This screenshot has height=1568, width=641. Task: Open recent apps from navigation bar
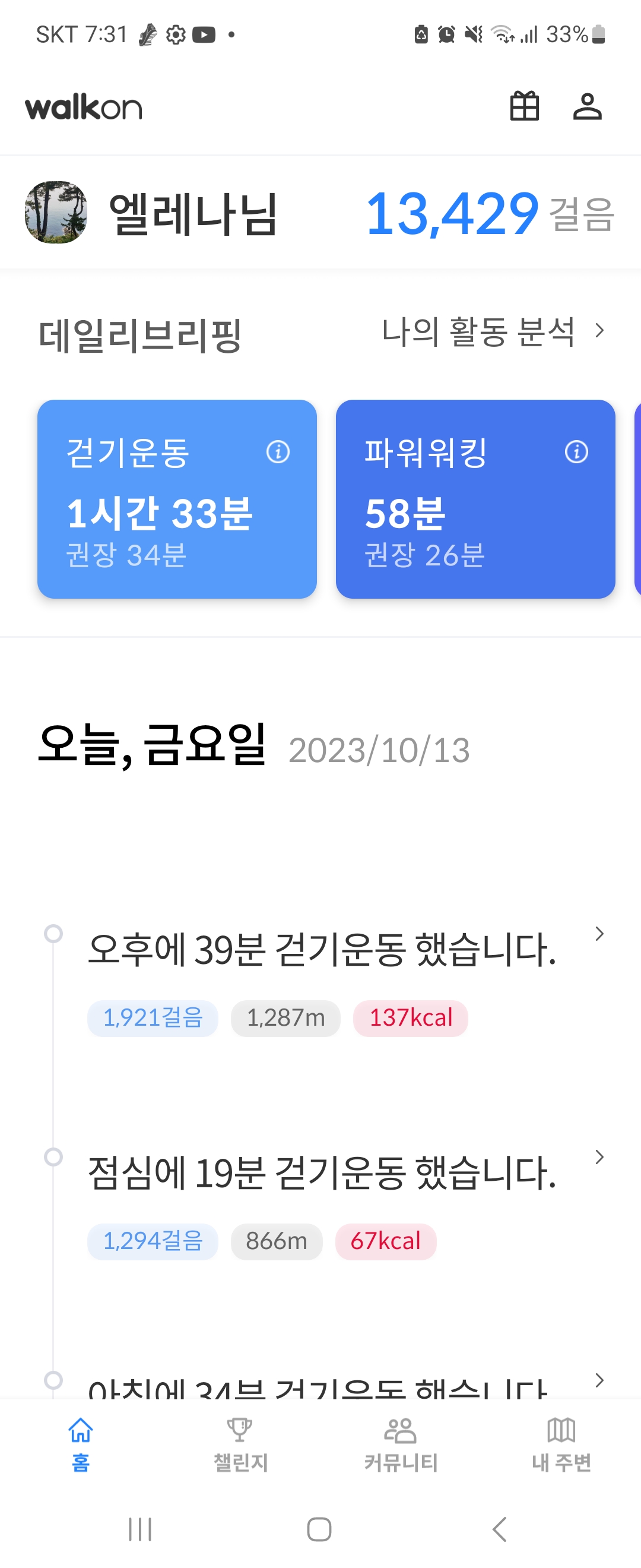click(140, 1529)
